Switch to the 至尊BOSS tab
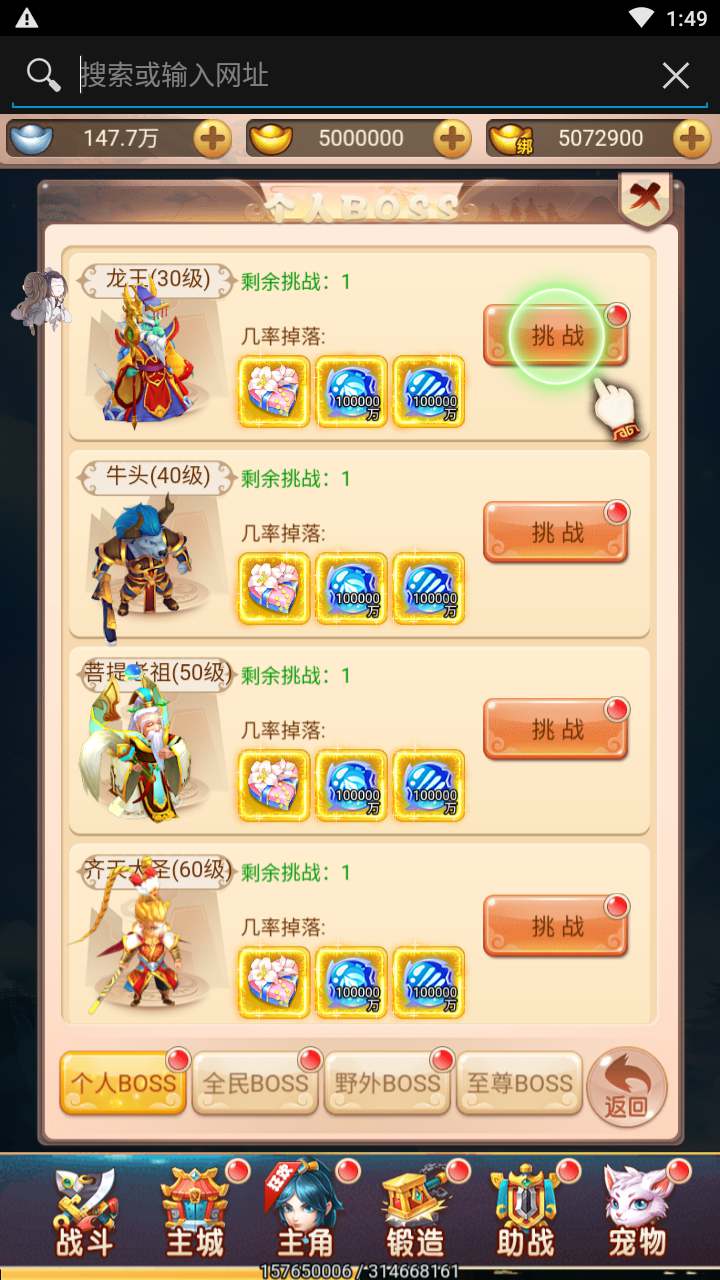This screenshot has width=720, height=1280. click(518, 1083)
